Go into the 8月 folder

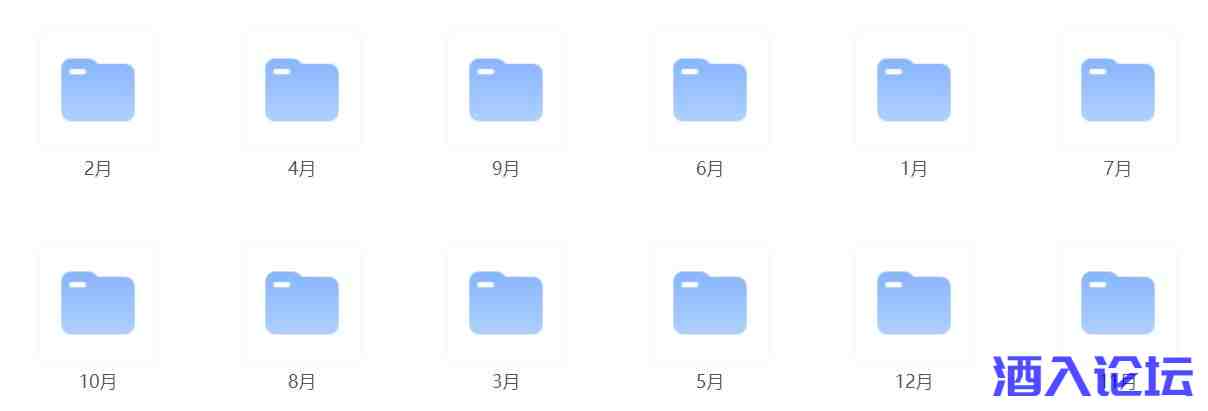point(302,303)
